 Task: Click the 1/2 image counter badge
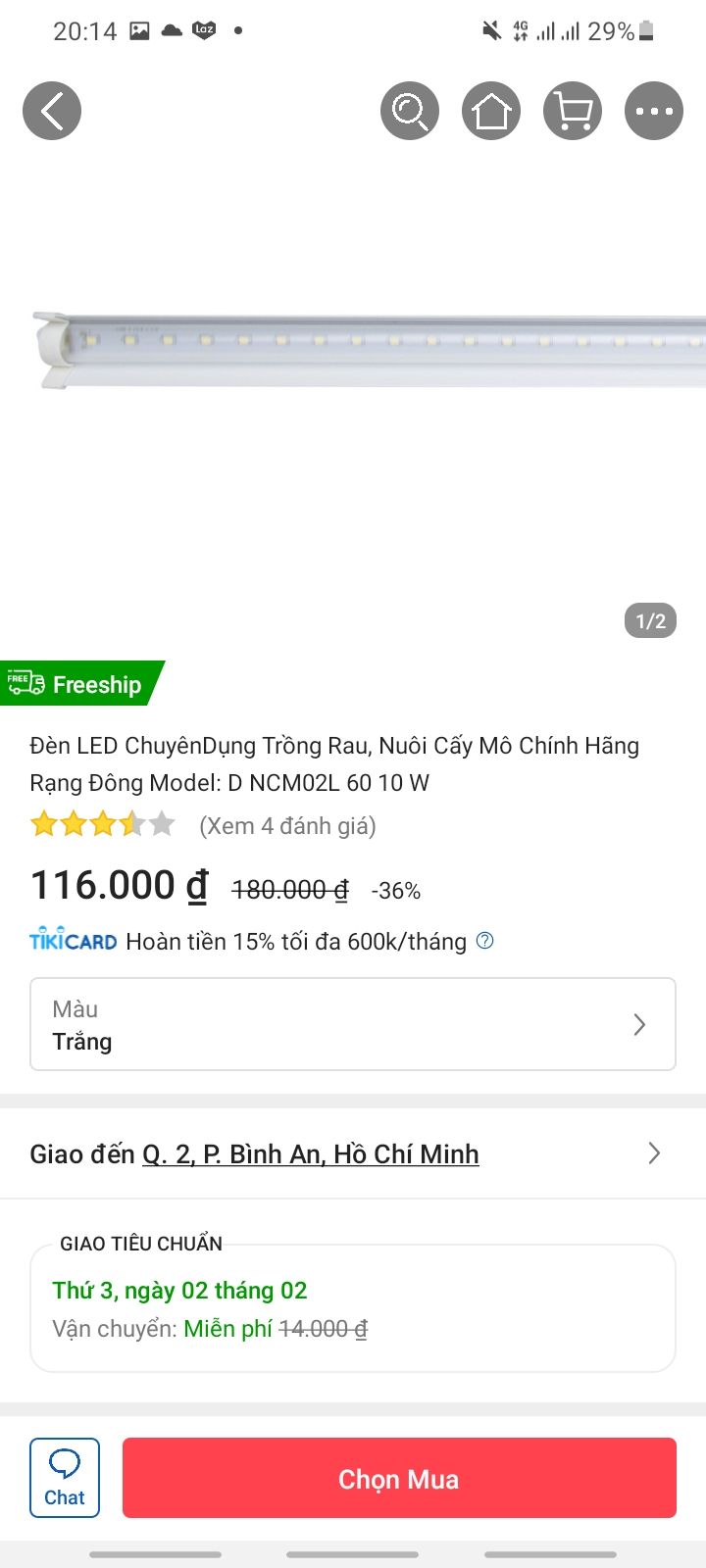pyautogui.click(x=648, y=619)
